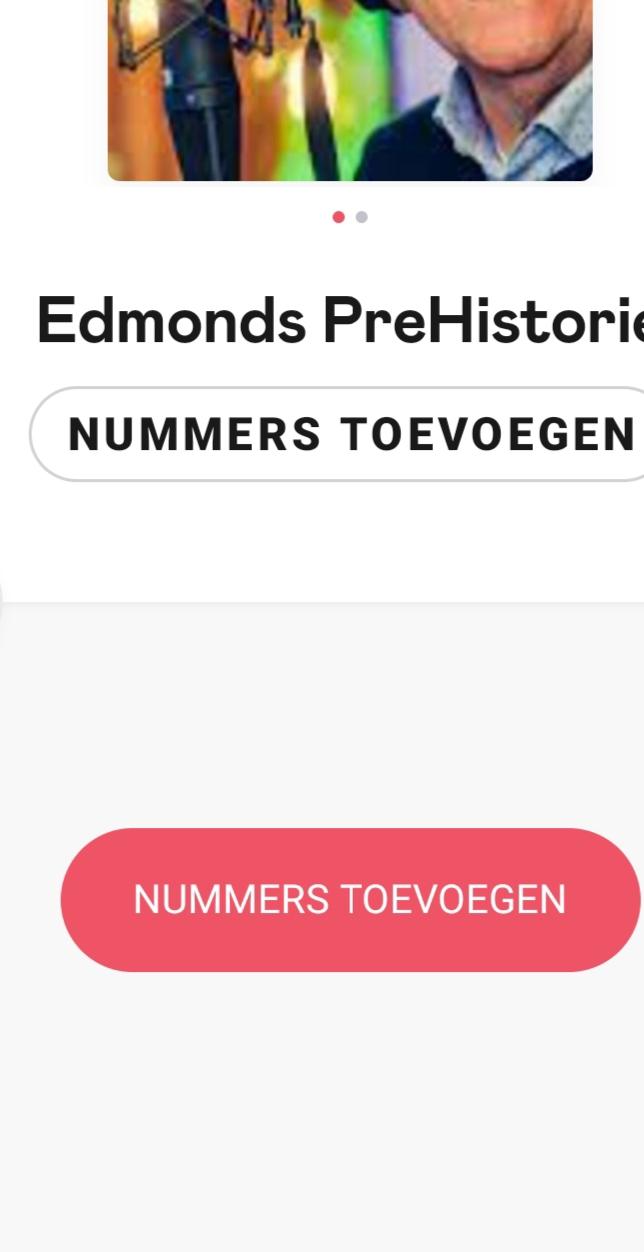The height and width of the screenshot is (1252, 644).
Task: Open the playlist cover photo
Action: 350,90
